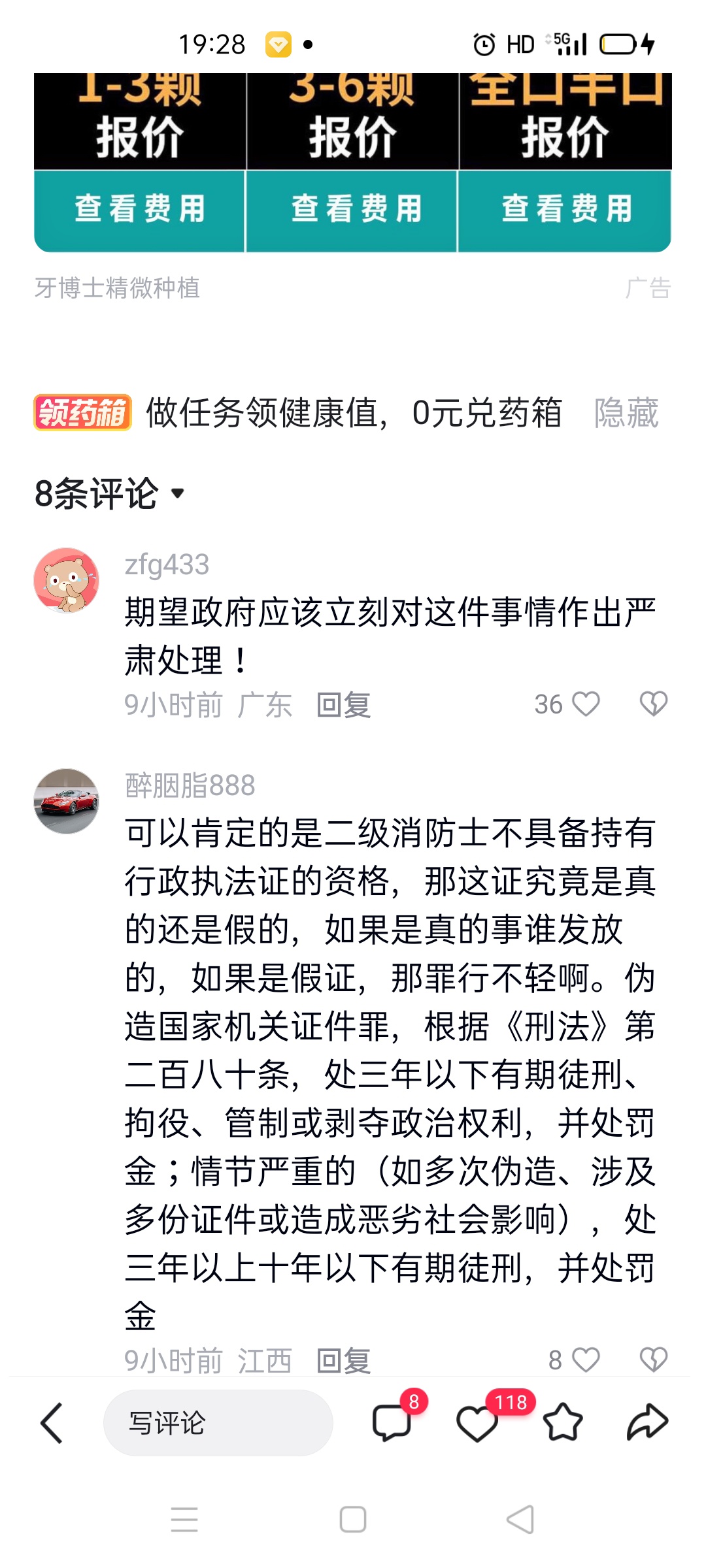Like zfg433's comment
The width and height of the screenshot is (706, 1568).
point(585,704)
